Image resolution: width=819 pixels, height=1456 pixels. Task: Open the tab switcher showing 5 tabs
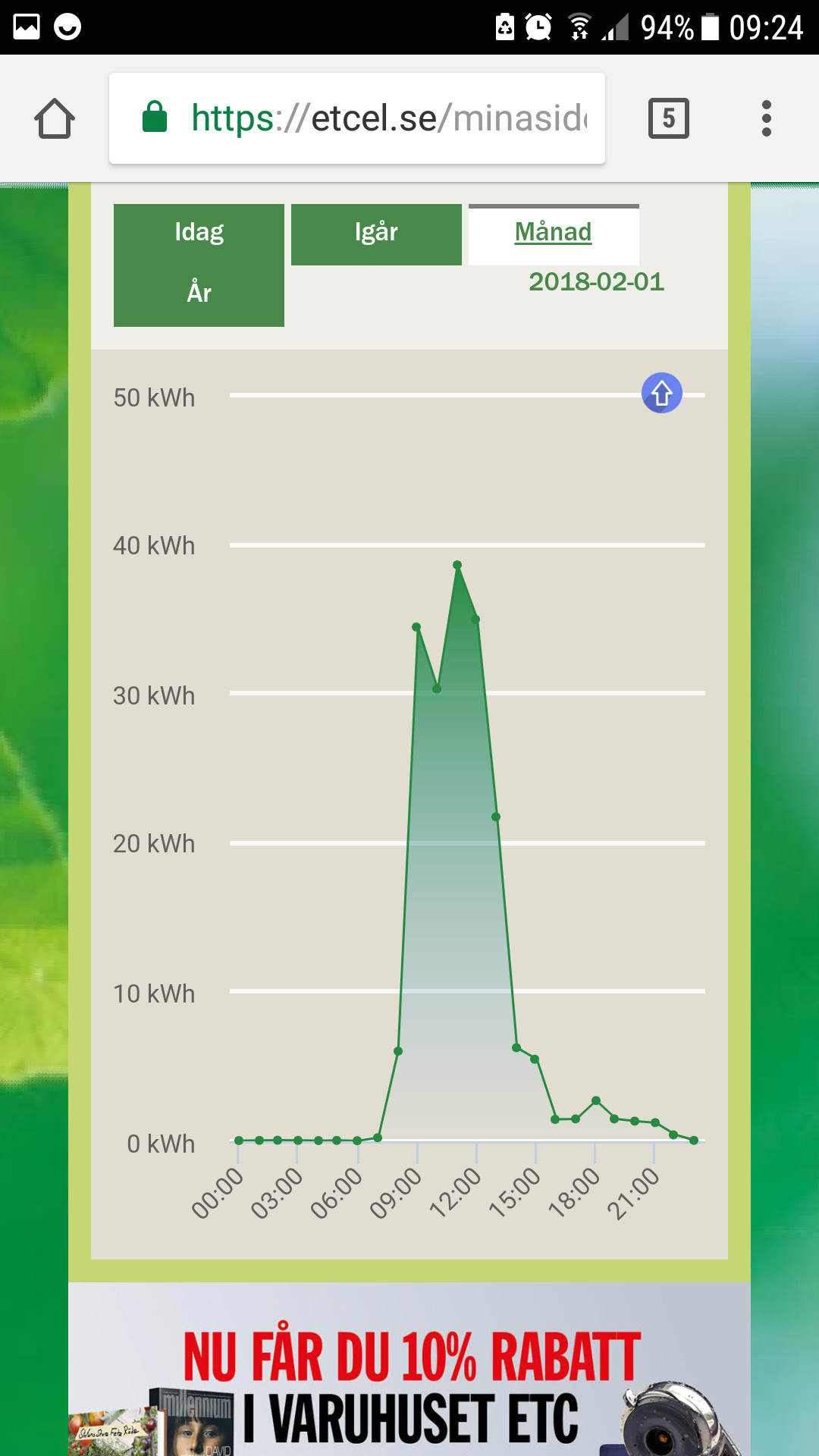pos(668,118)
